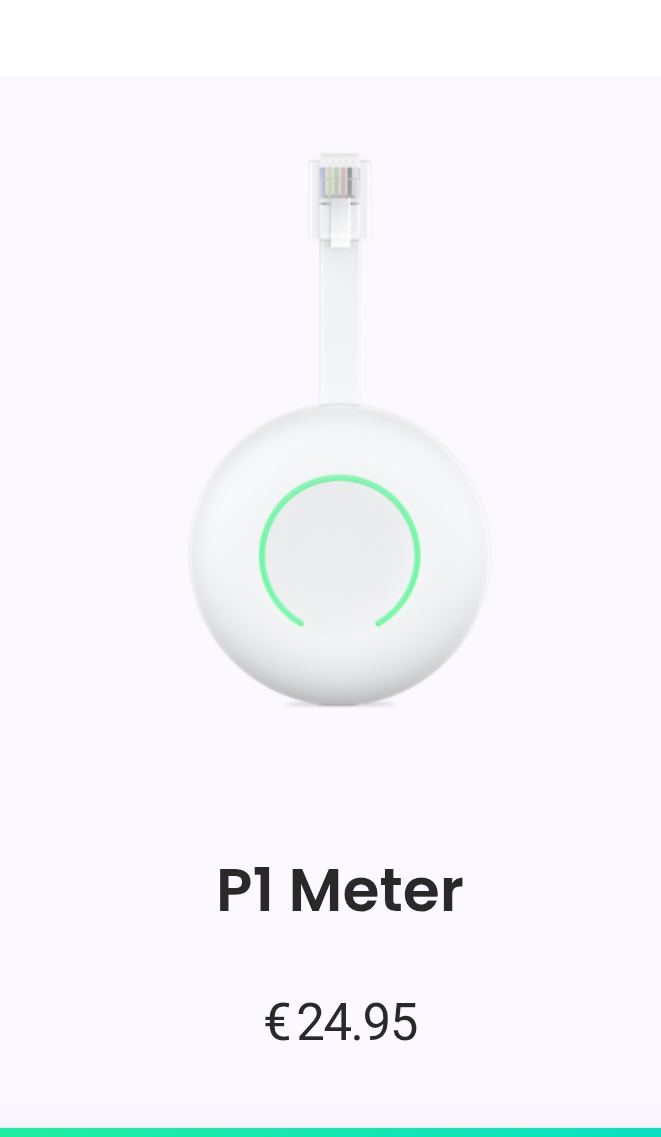
Task: Open the P1 Meter product card
Action: point(339,889)
